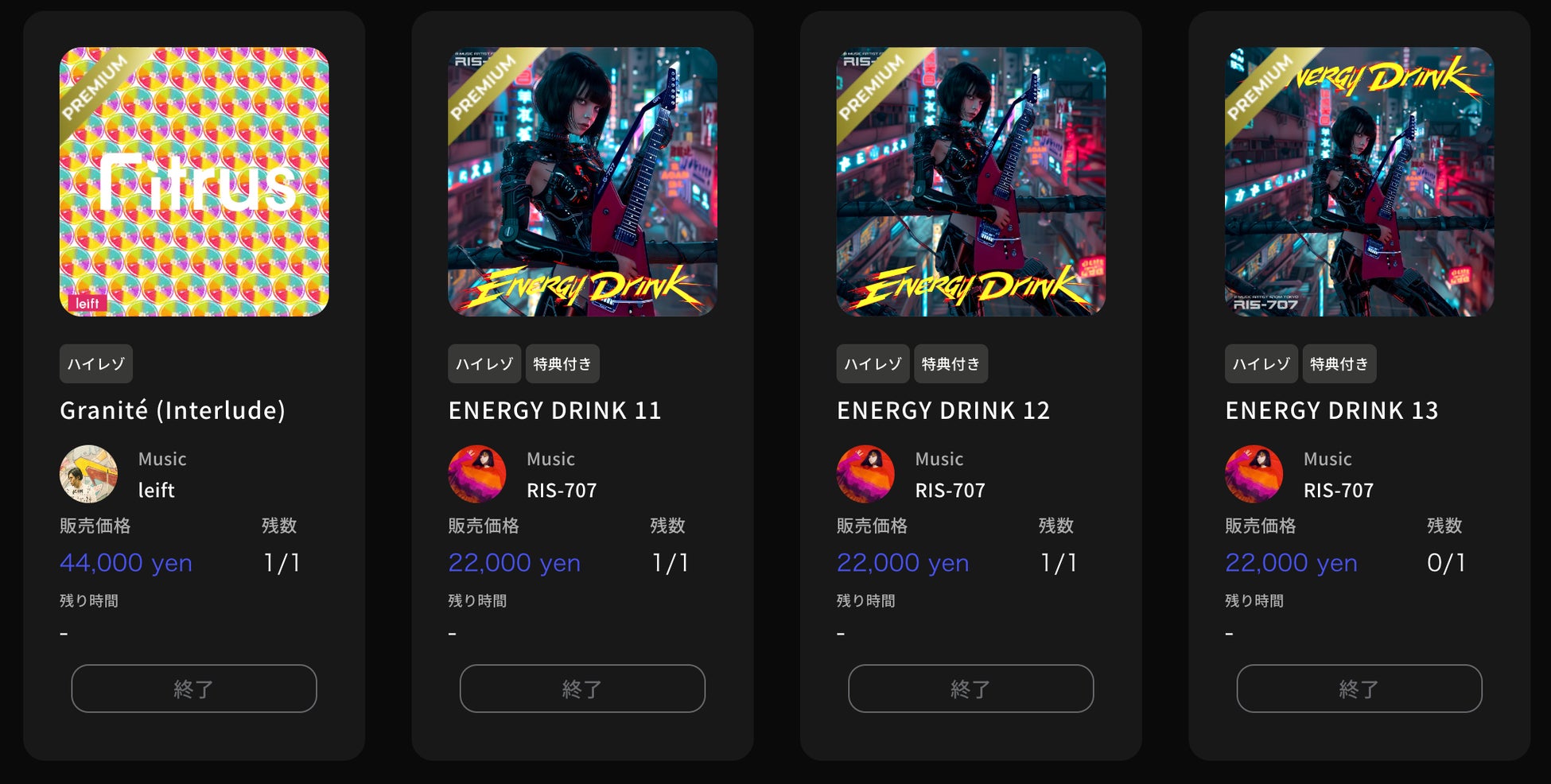Tap the 終了 button under ENERGY DRINK 13
Viewport: 1551px width, 784px height.
1359,689
